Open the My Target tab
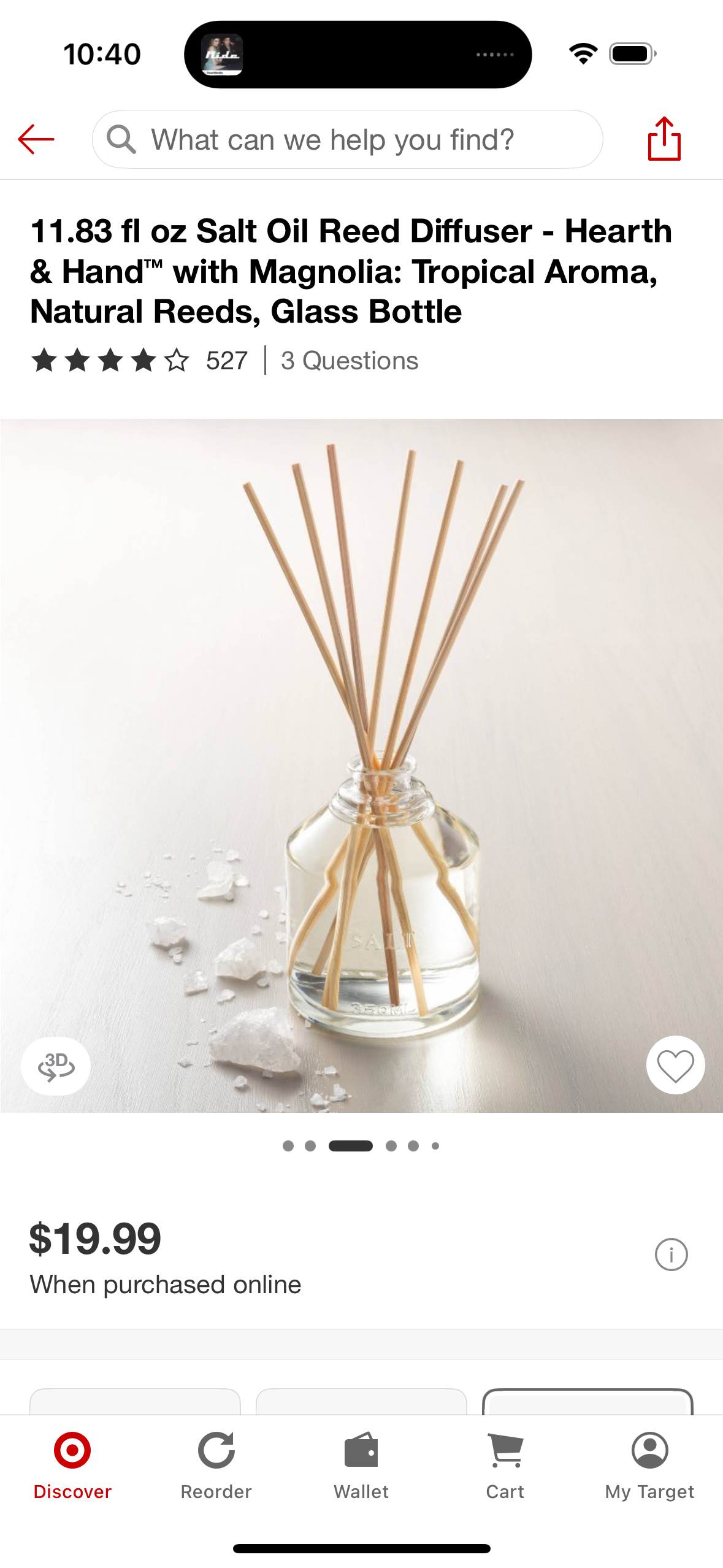This screenshot has height=1568, width=723. 649,1466
